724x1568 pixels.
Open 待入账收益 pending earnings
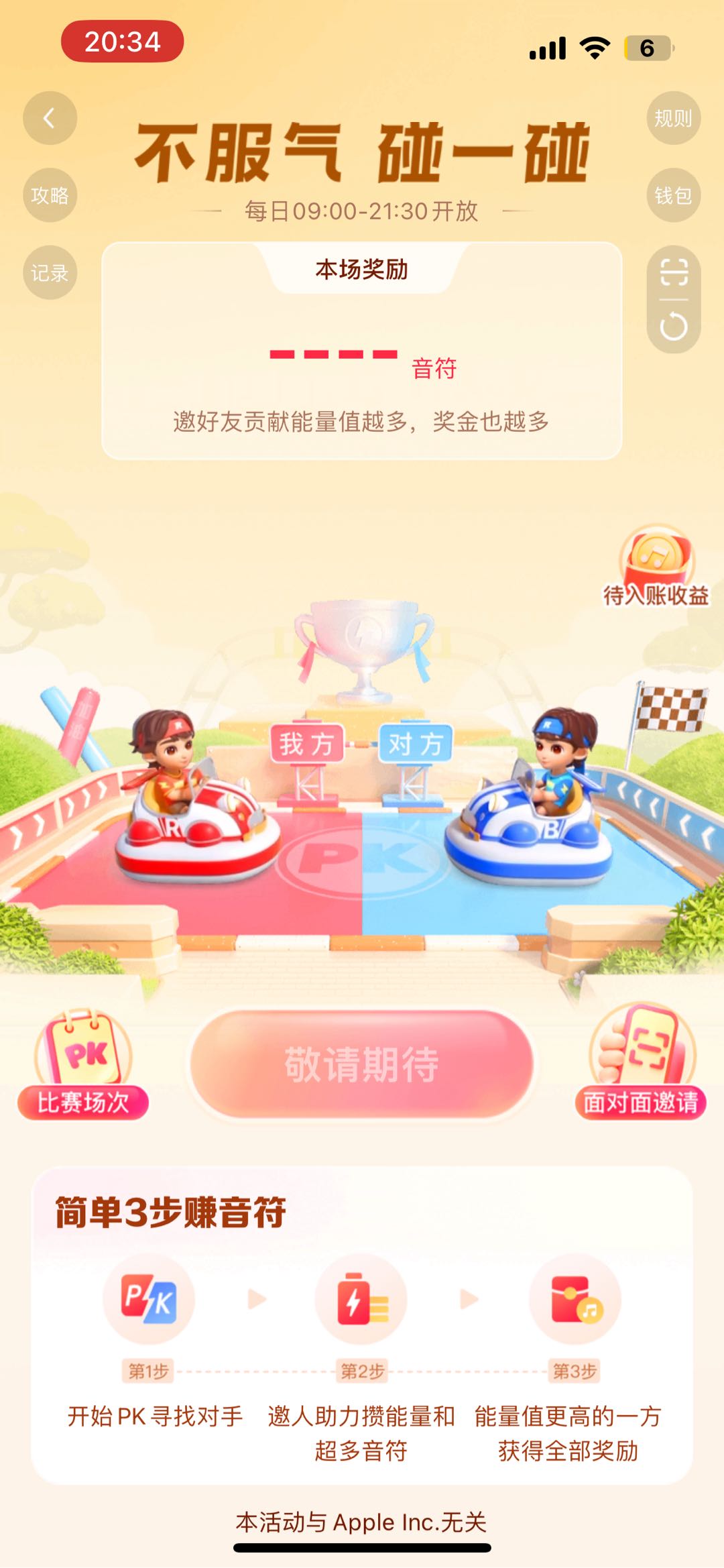[x=656, y=567]
